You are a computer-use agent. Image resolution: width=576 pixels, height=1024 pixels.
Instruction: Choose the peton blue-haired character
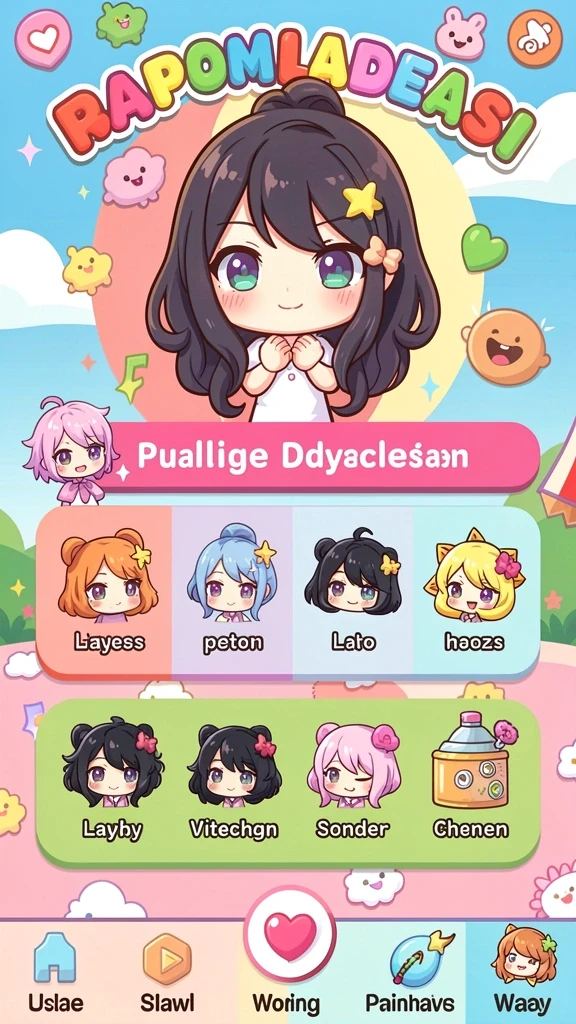point(232,592)
